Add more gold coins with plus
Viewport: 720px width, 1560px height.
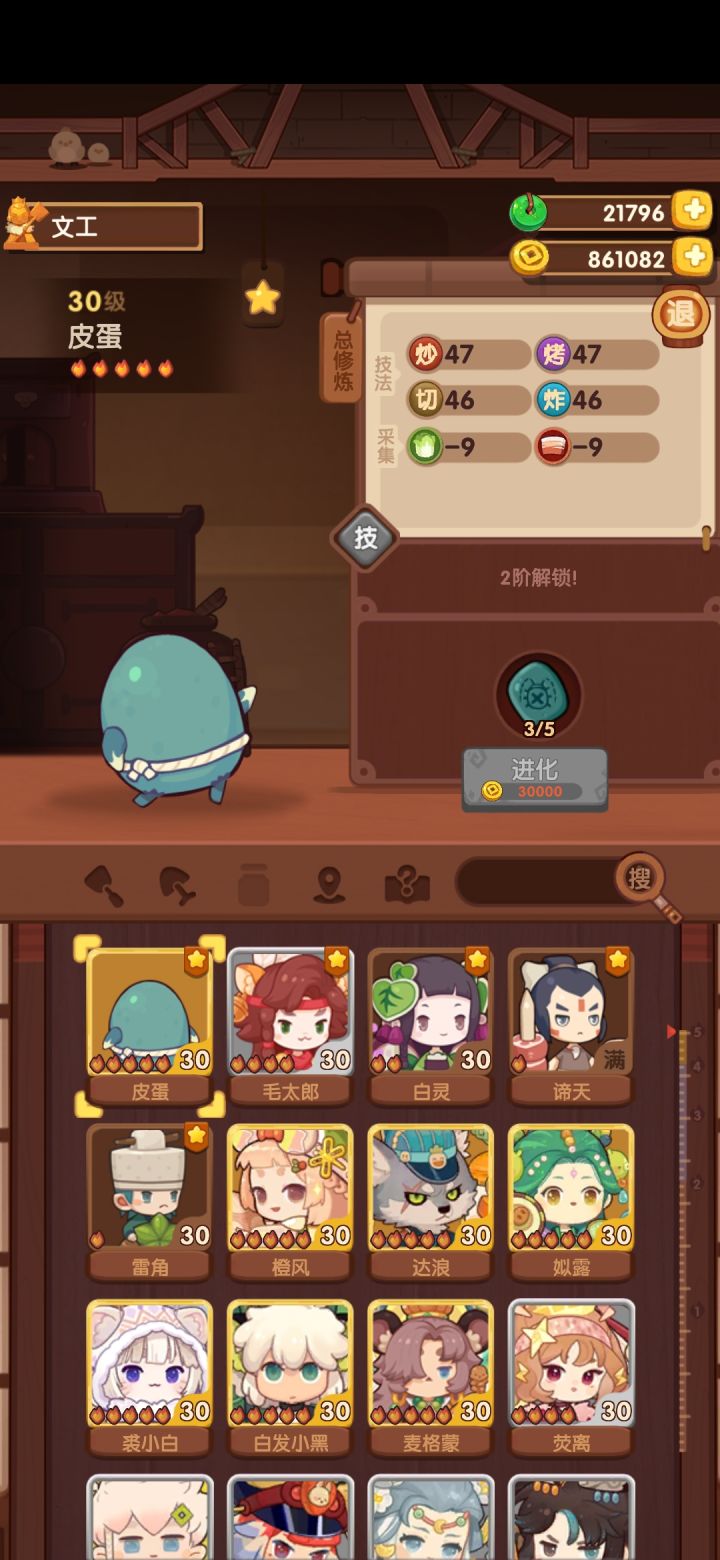[x=692, y=257]
